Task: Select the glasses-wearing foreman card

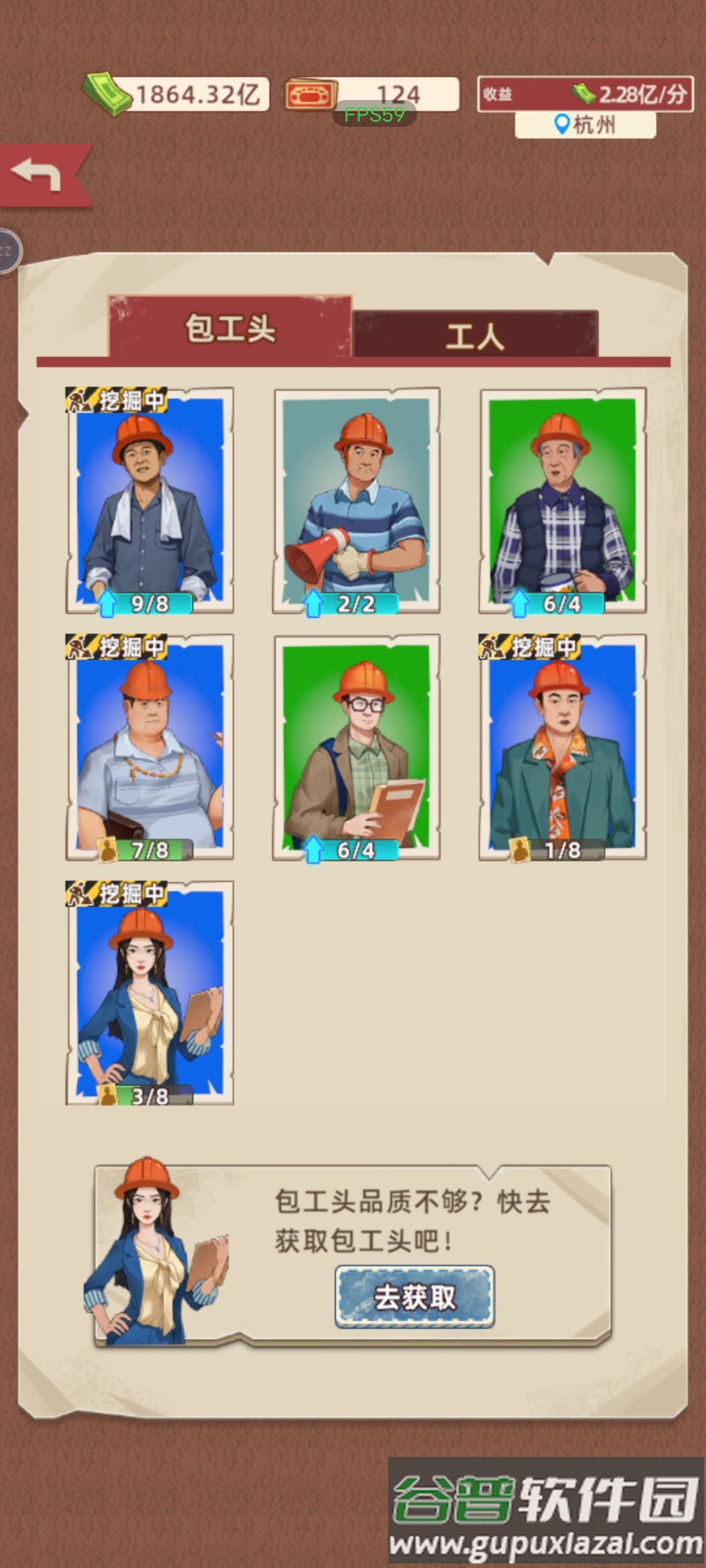Action: [x=356, y=747]
